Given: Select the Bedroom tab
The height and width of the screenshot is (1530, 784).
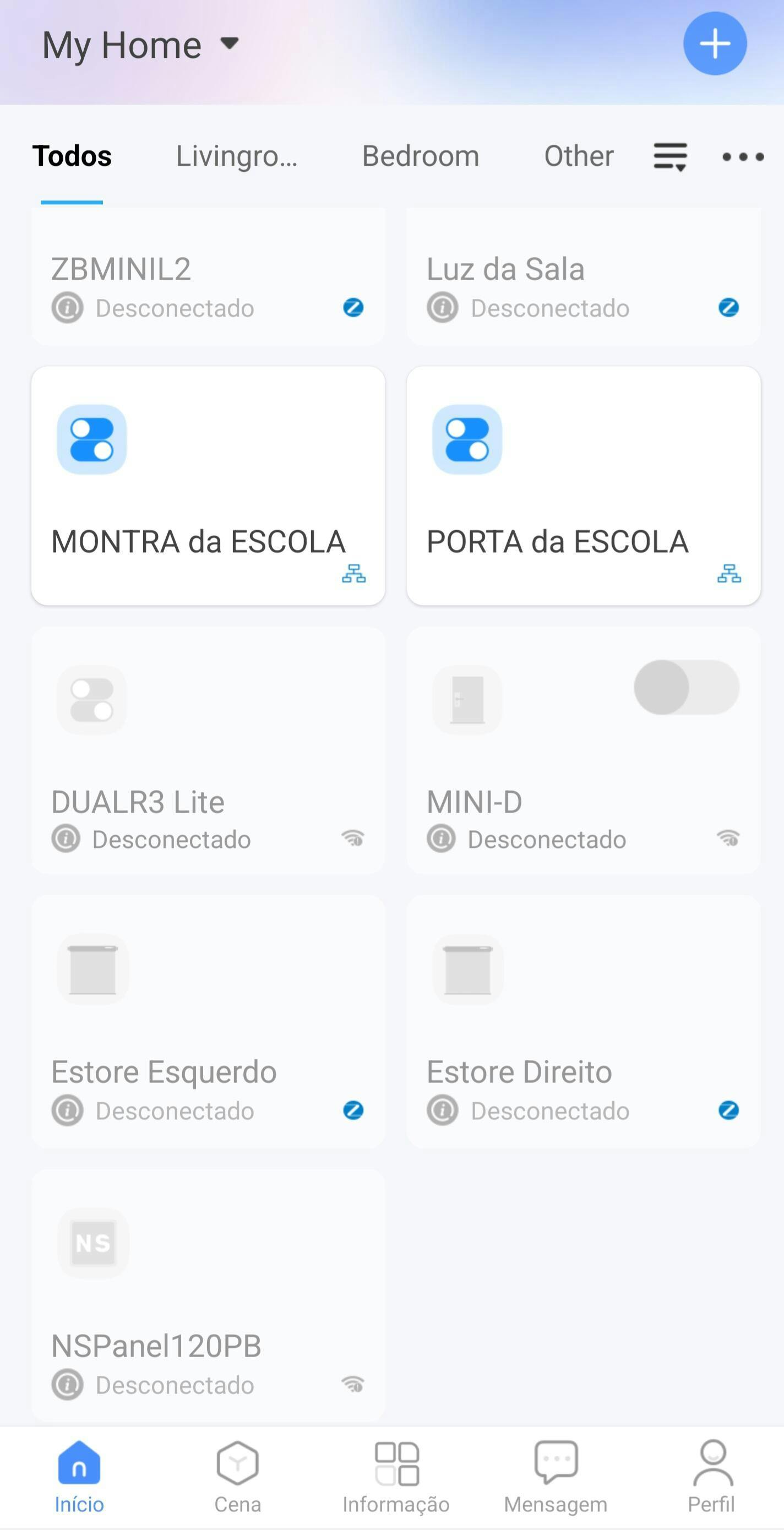Looking at the screenshot, I should pos(421,156).
